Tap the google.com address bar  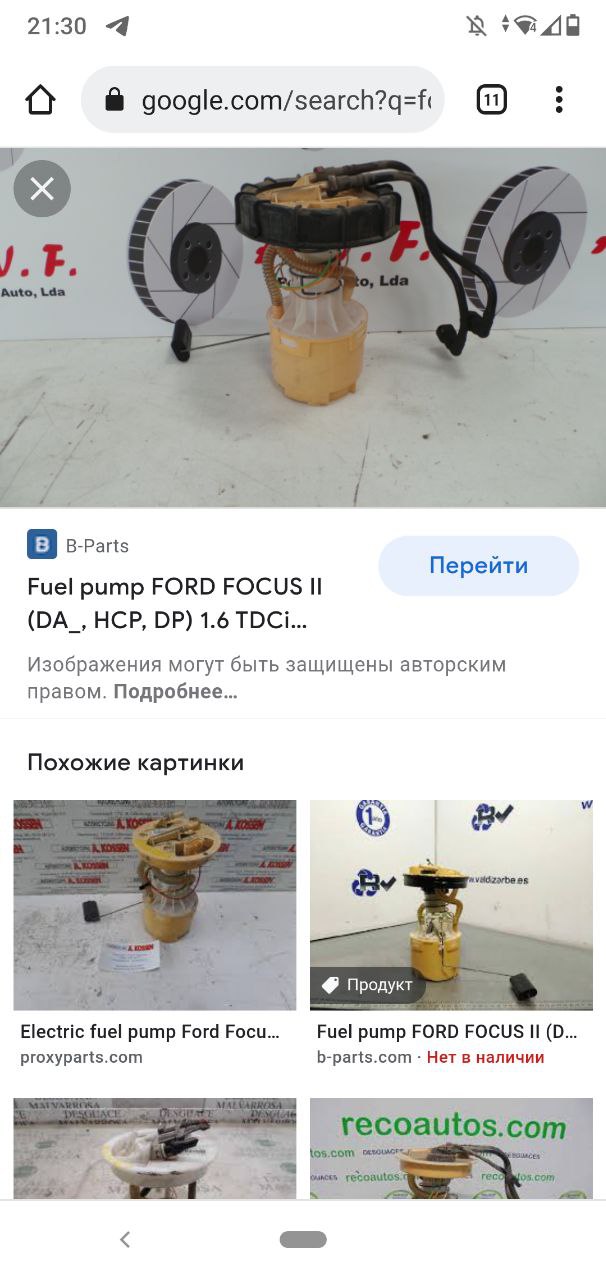click(x=263, y=100)
